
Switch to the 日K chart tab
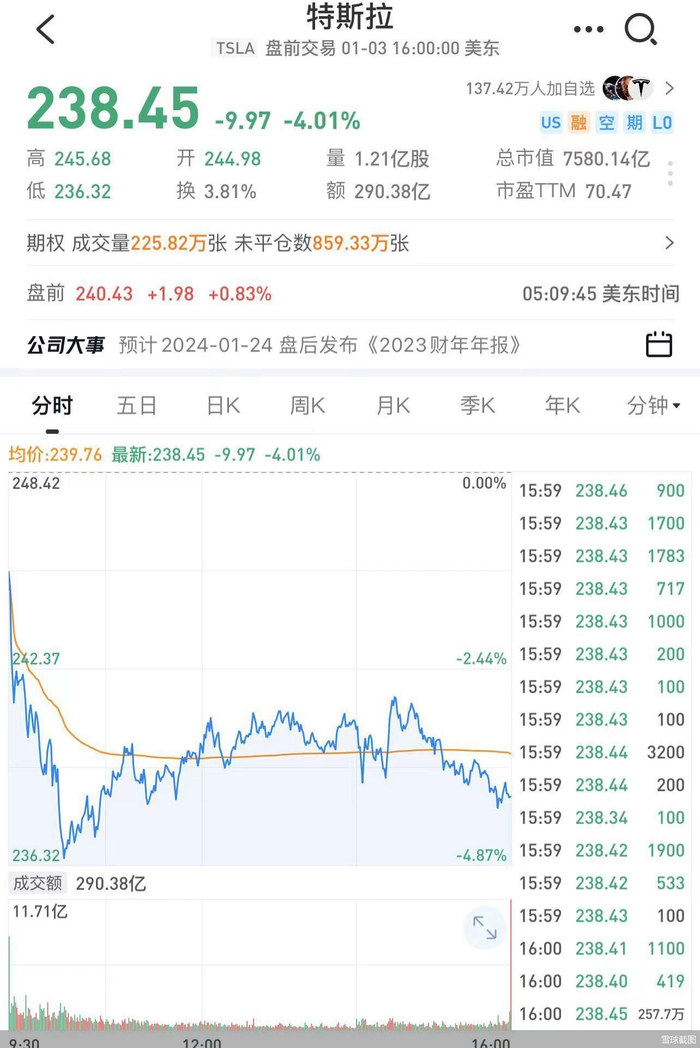(x=223, y=406)
